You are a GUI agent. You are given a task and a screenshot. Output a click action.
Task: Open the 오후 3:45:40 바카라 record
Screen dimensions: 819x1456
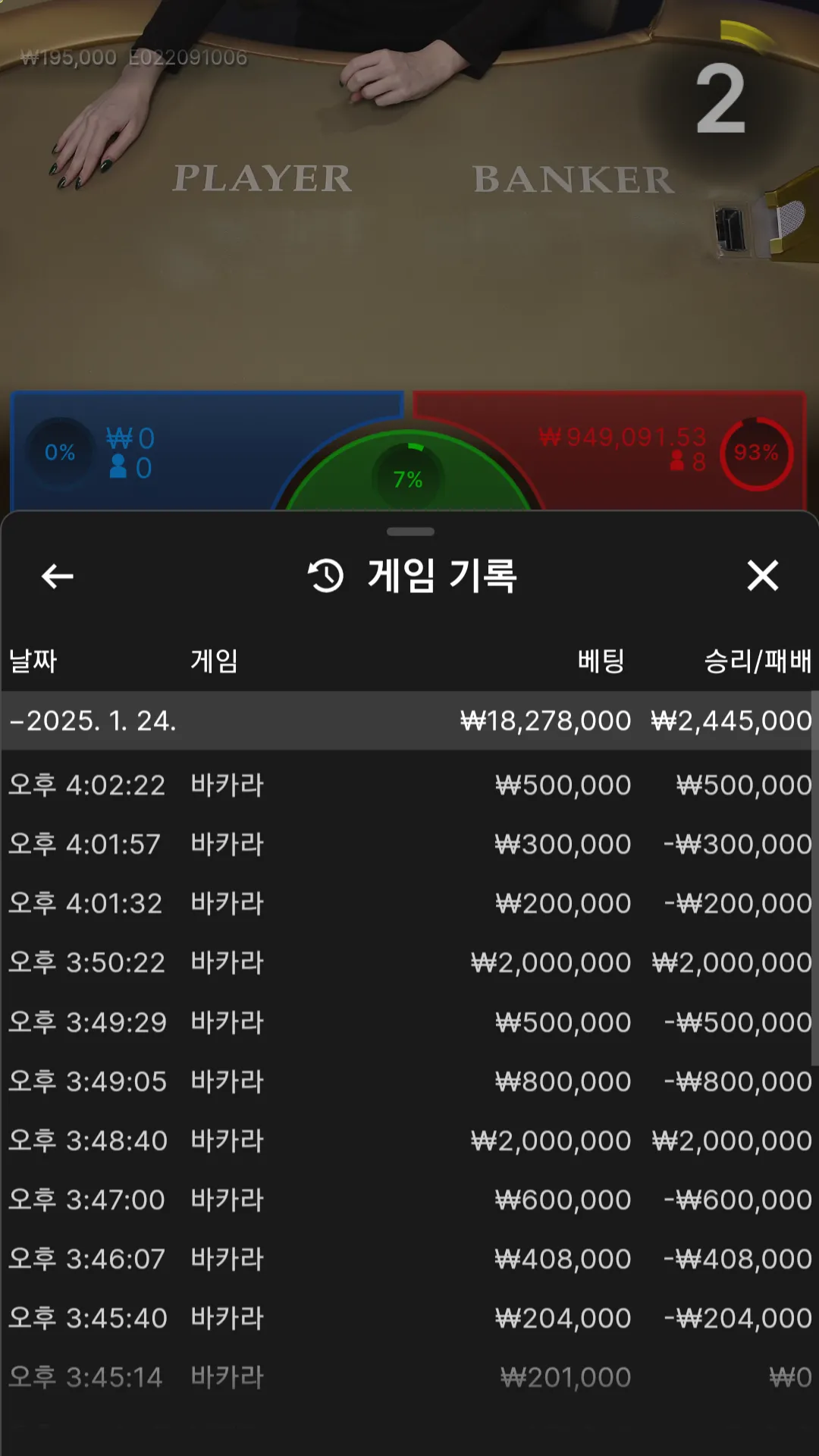pyautogui.click(x=409, y=1318)
